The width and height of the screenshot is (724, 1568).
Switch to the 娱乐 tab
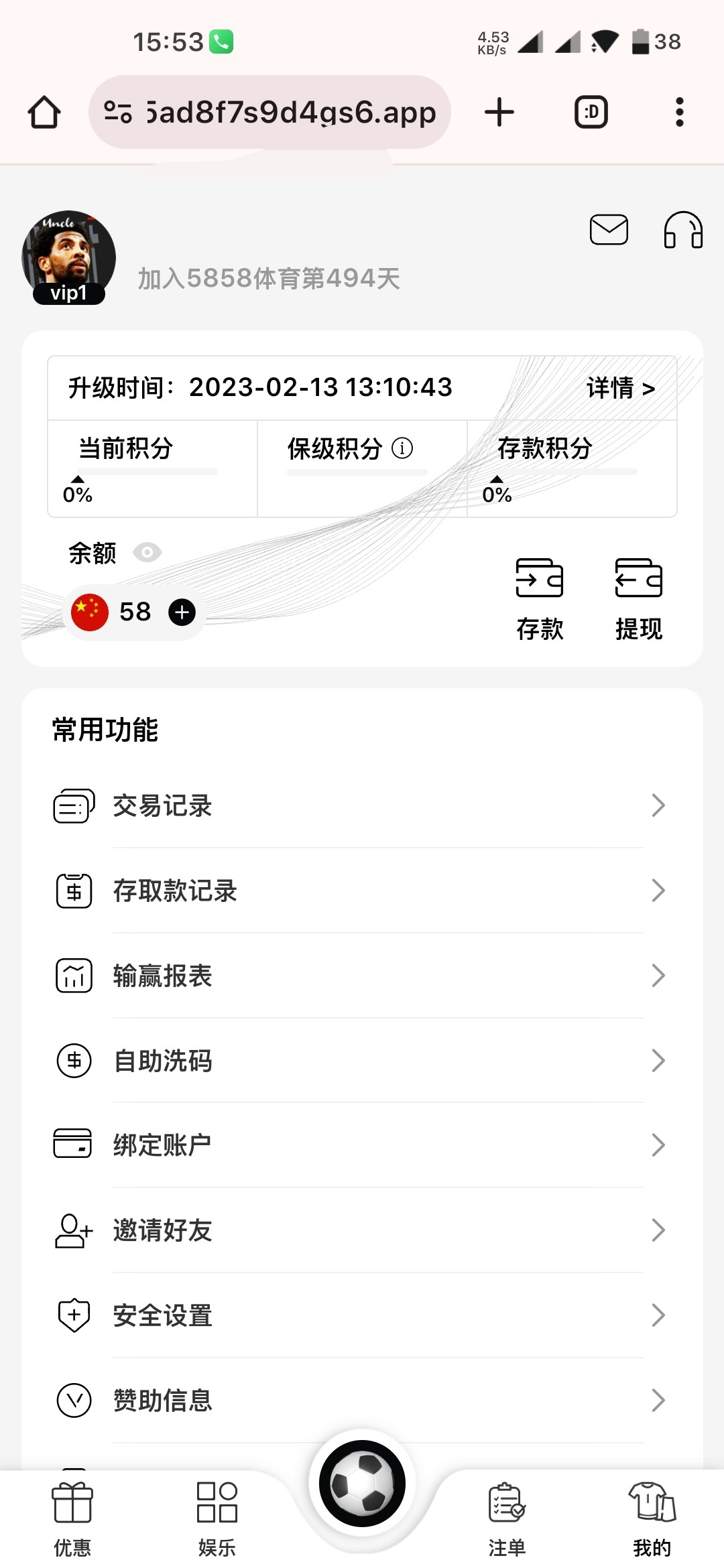coord(217,1518)
